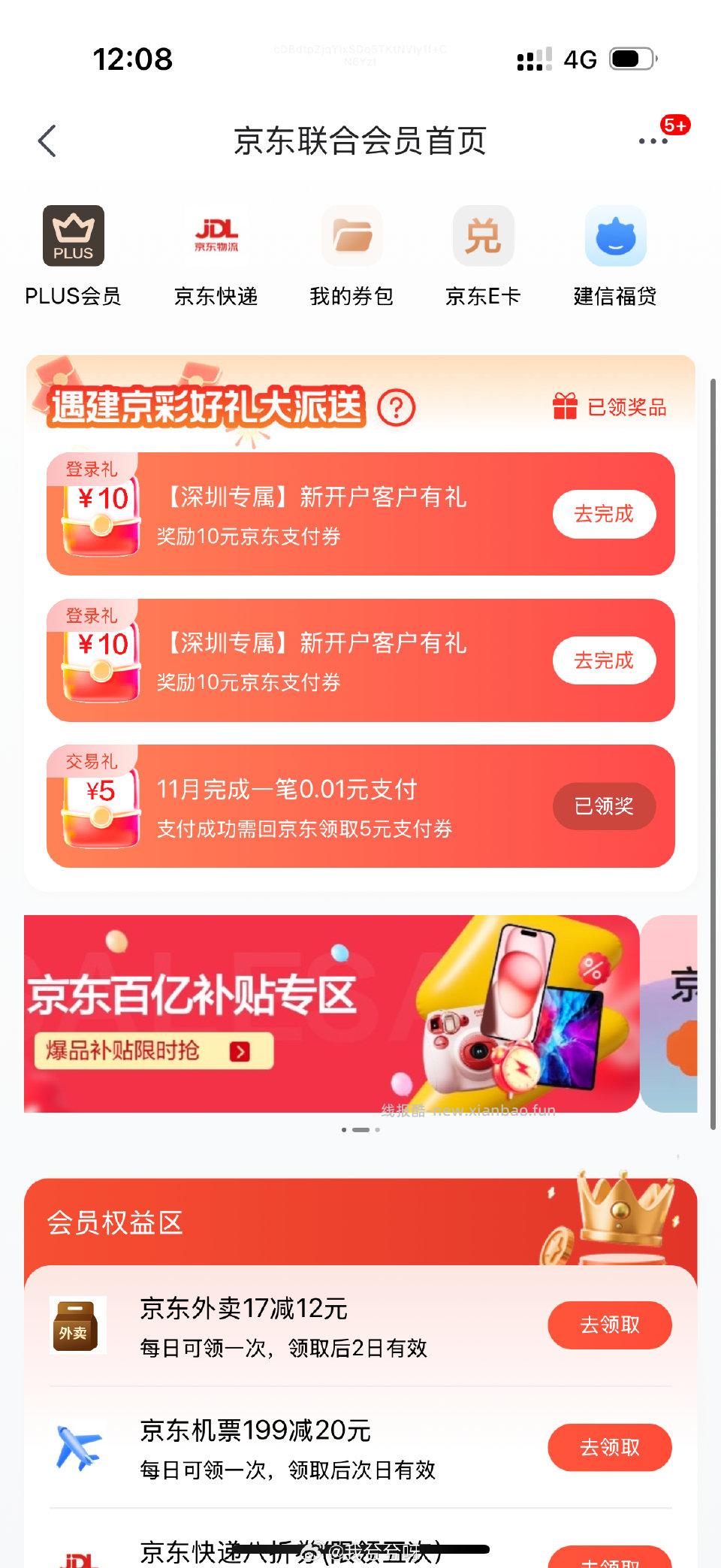721x1568 pixels.
Task: Tap the carousel pagination dots
Action: [360, 1128]
